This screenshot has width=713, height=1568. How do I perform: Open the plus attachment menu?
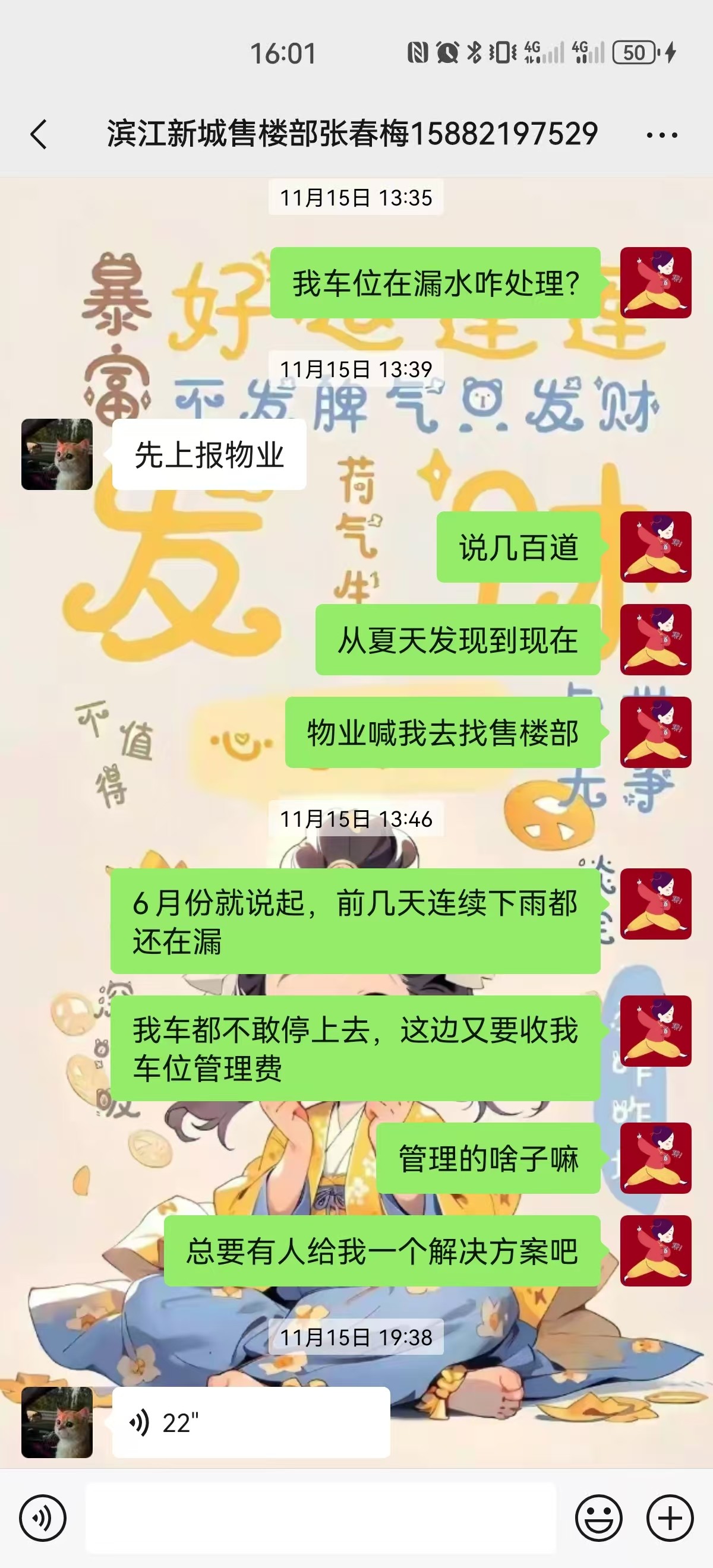coord(670,1518)
